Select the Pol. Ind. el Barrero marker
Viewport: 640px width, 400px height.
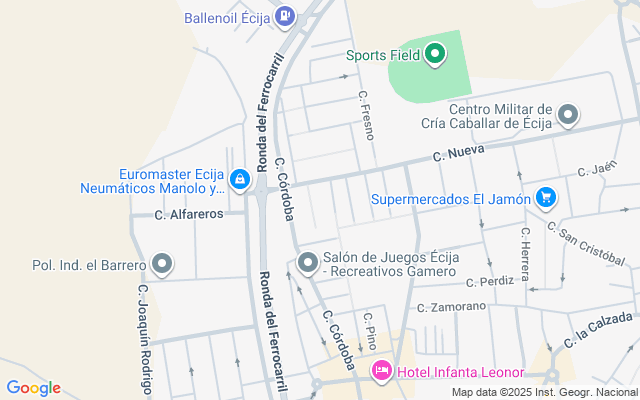tap(163, 265)
